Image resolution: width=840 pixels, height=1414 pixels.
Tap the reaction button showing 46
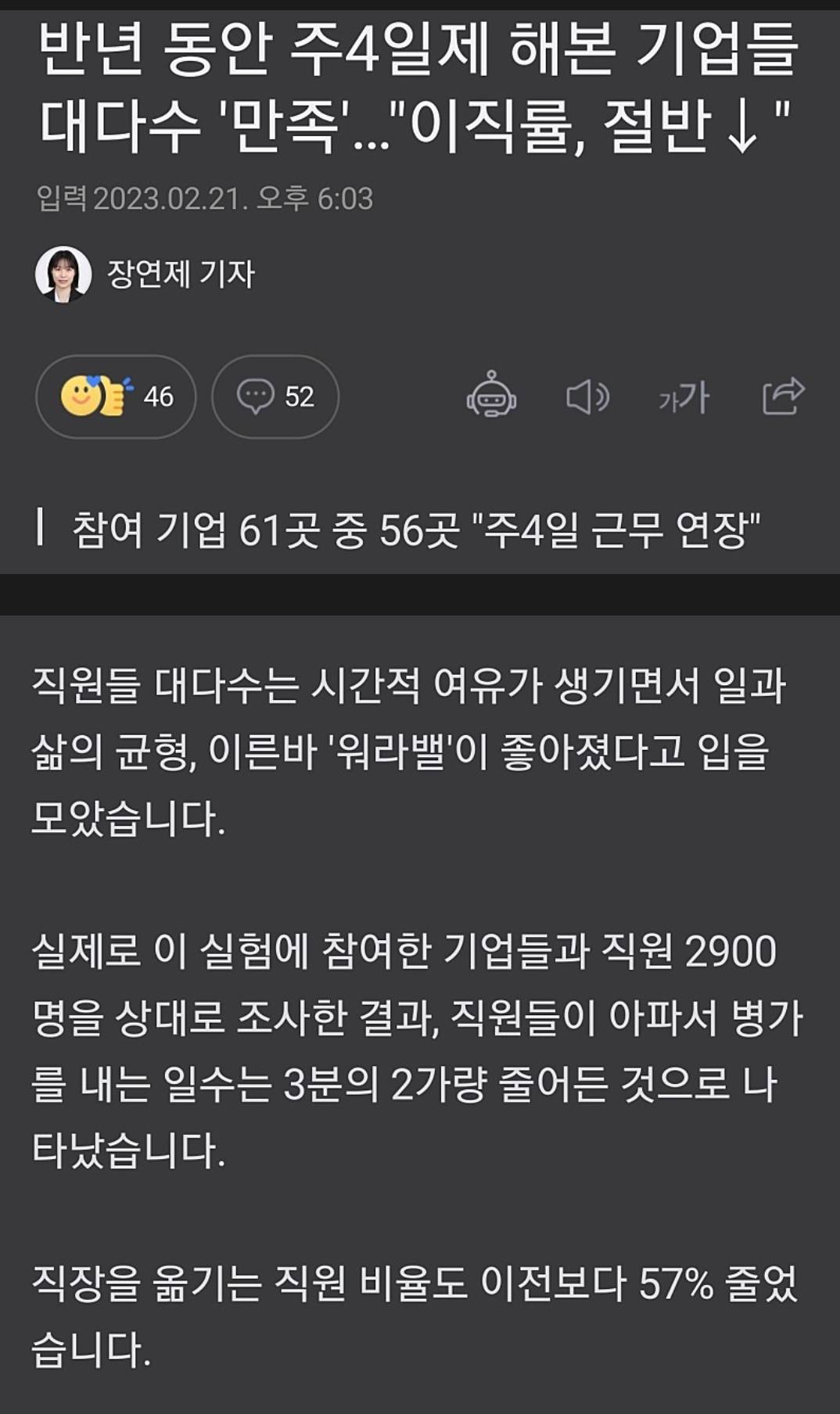116,397
